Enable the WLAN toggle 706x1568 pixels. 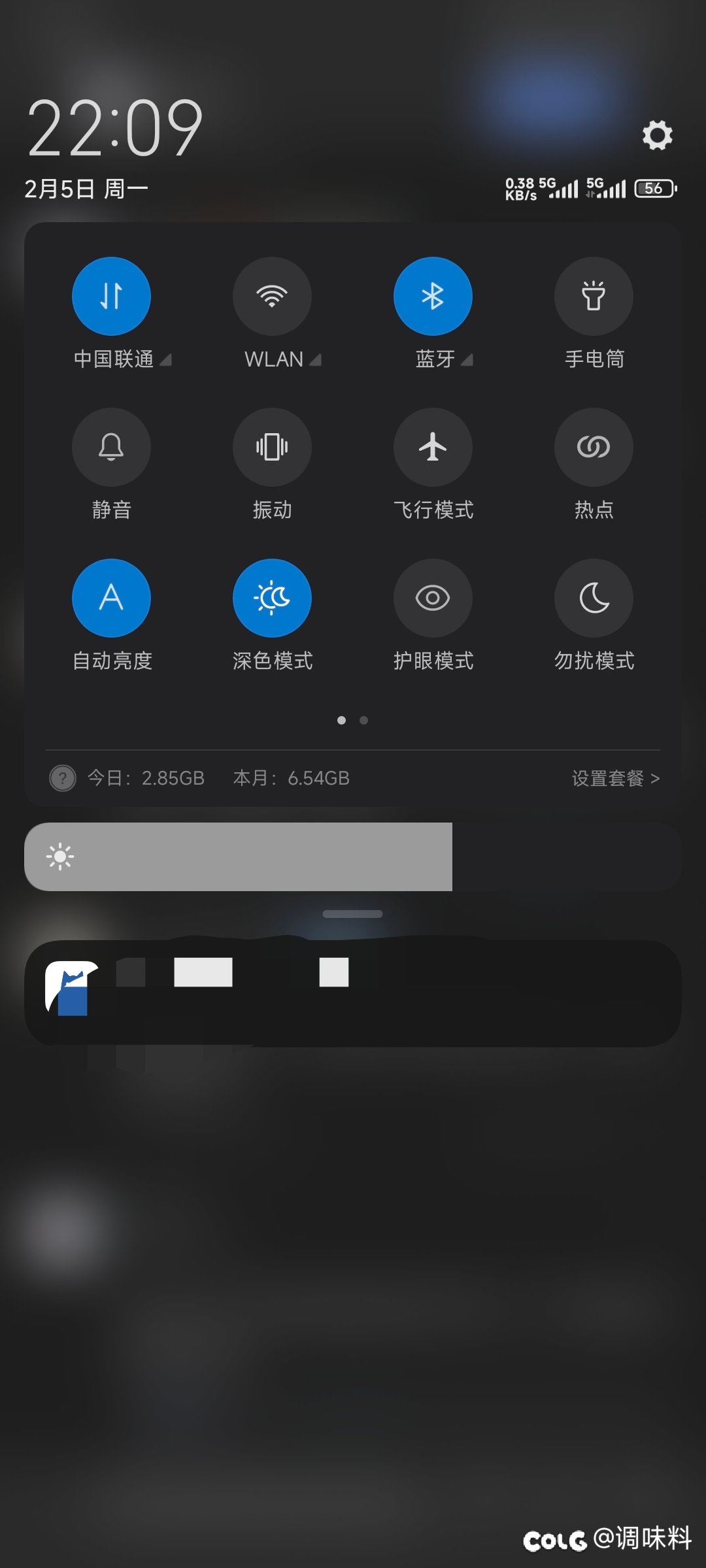click(272, 296)
